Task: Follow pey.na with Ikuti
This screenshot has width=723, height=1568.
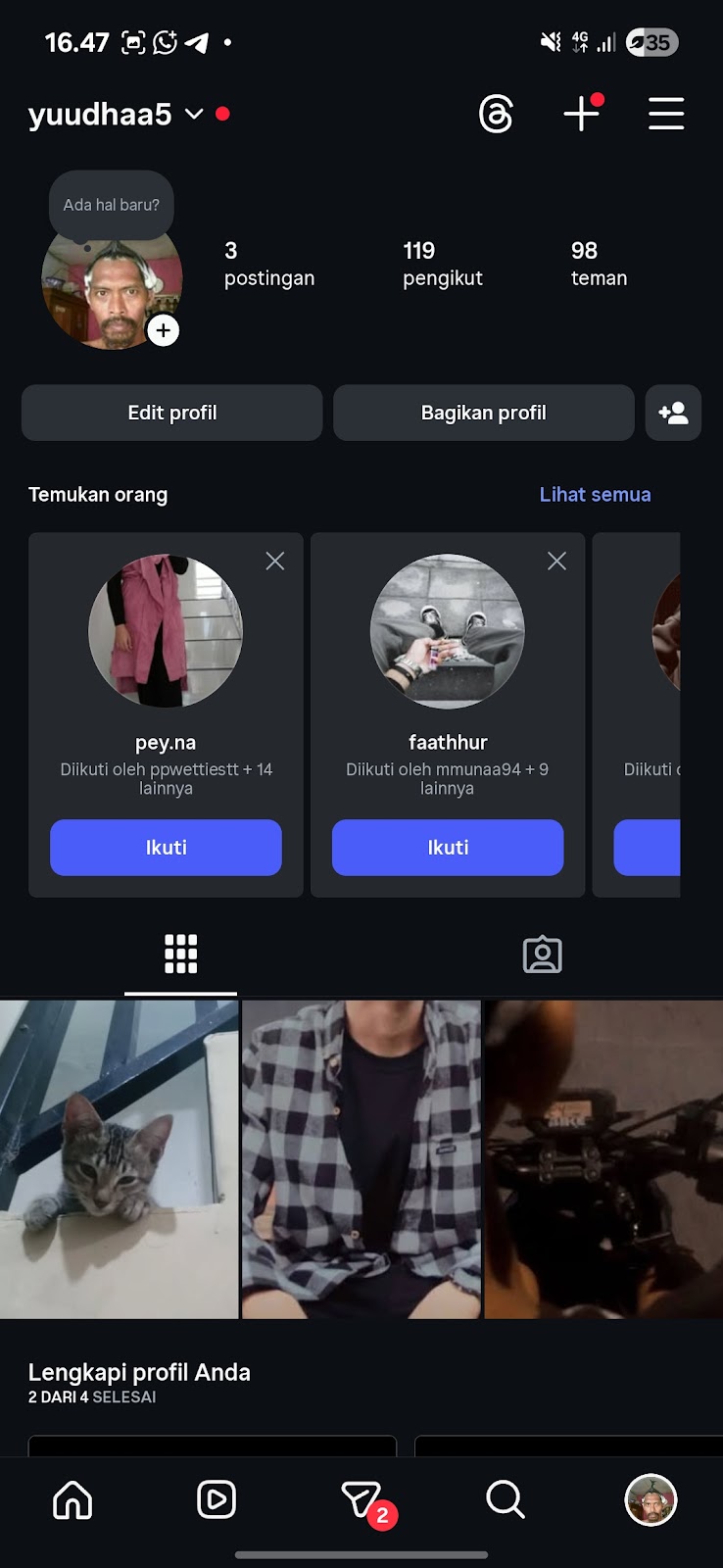Action: 166,848
